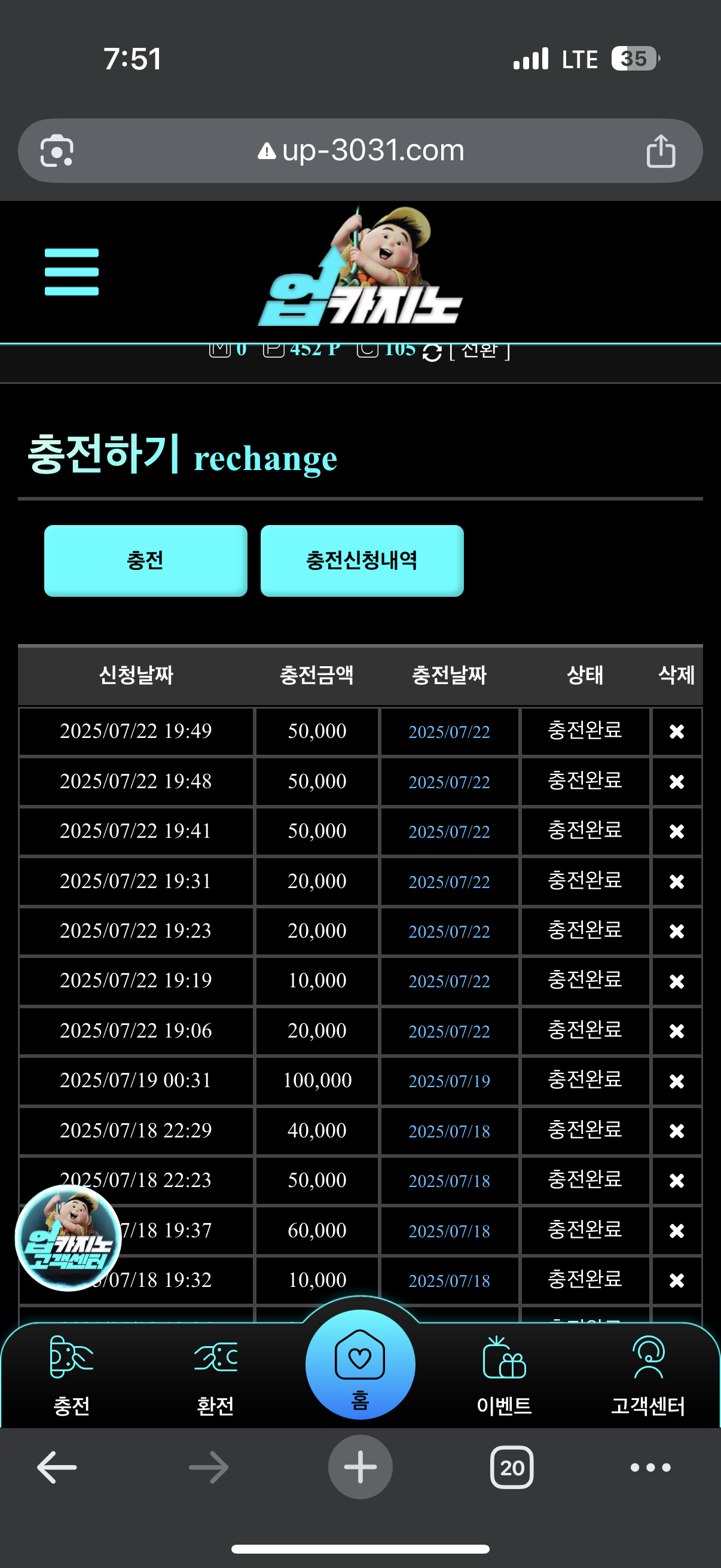Open browser overflow menu
Image resolution: width=721 pixels, height=1568 pixels.
(x=650, y=1467)
